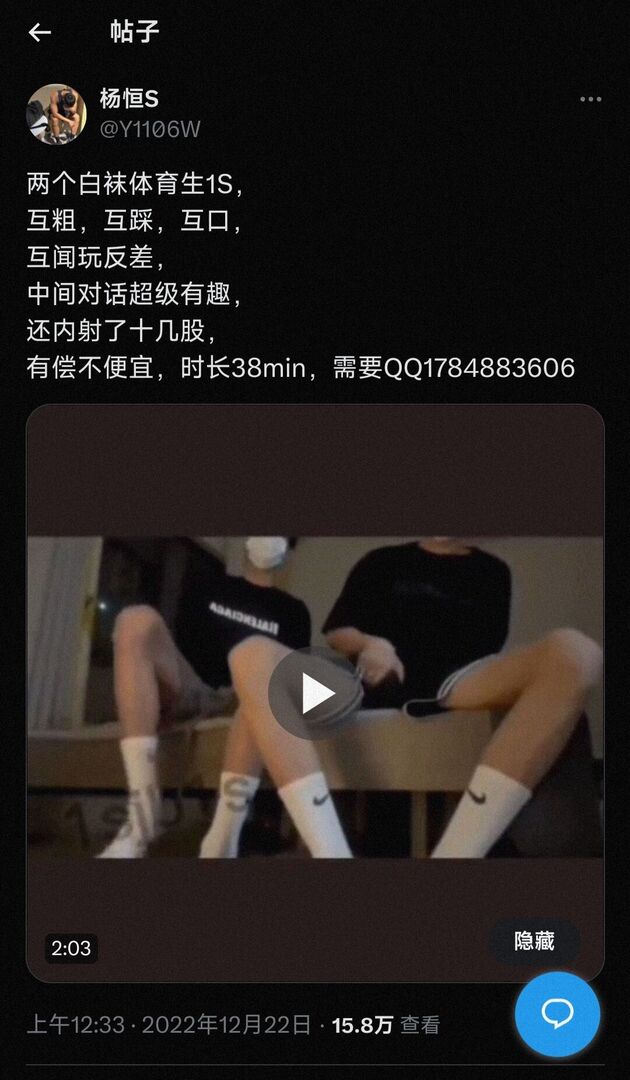
Task: Tap the 隐藏 button on the video
Action: click(534, 941)
